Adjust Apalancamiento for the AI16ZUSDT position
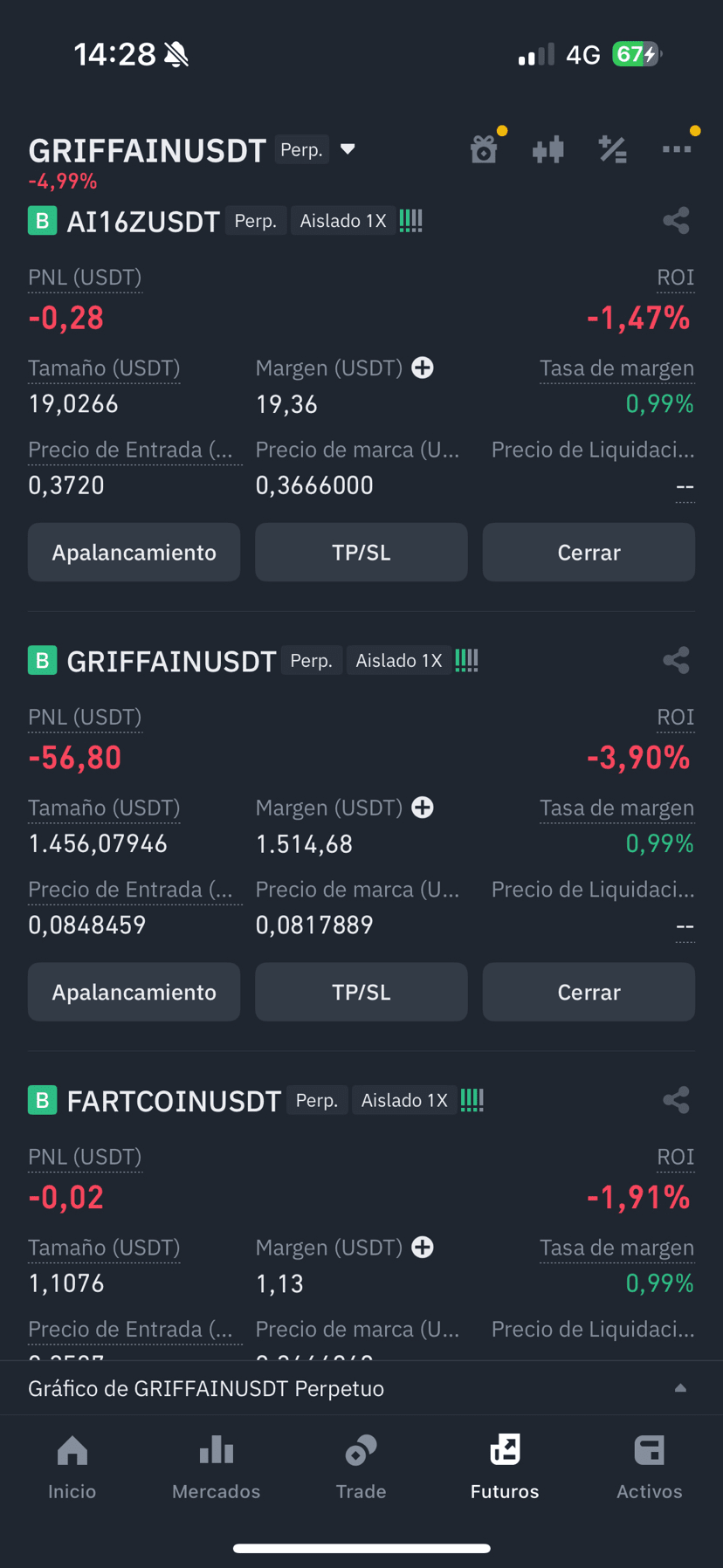The width and height of the screenshot is (723, 1568). [x=134, y=553]
